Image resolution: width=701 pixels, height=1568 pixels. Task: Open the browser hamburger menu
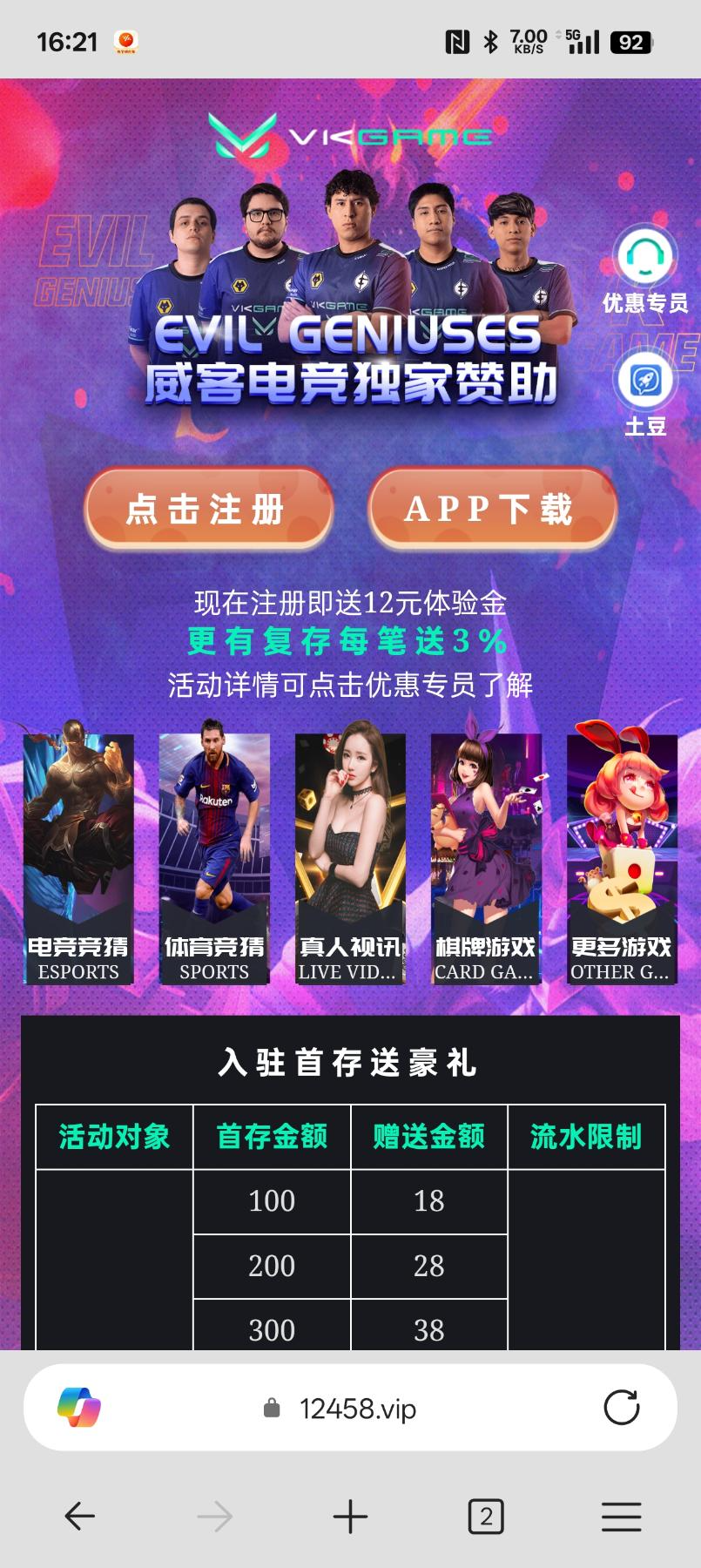pos(621,1517)
